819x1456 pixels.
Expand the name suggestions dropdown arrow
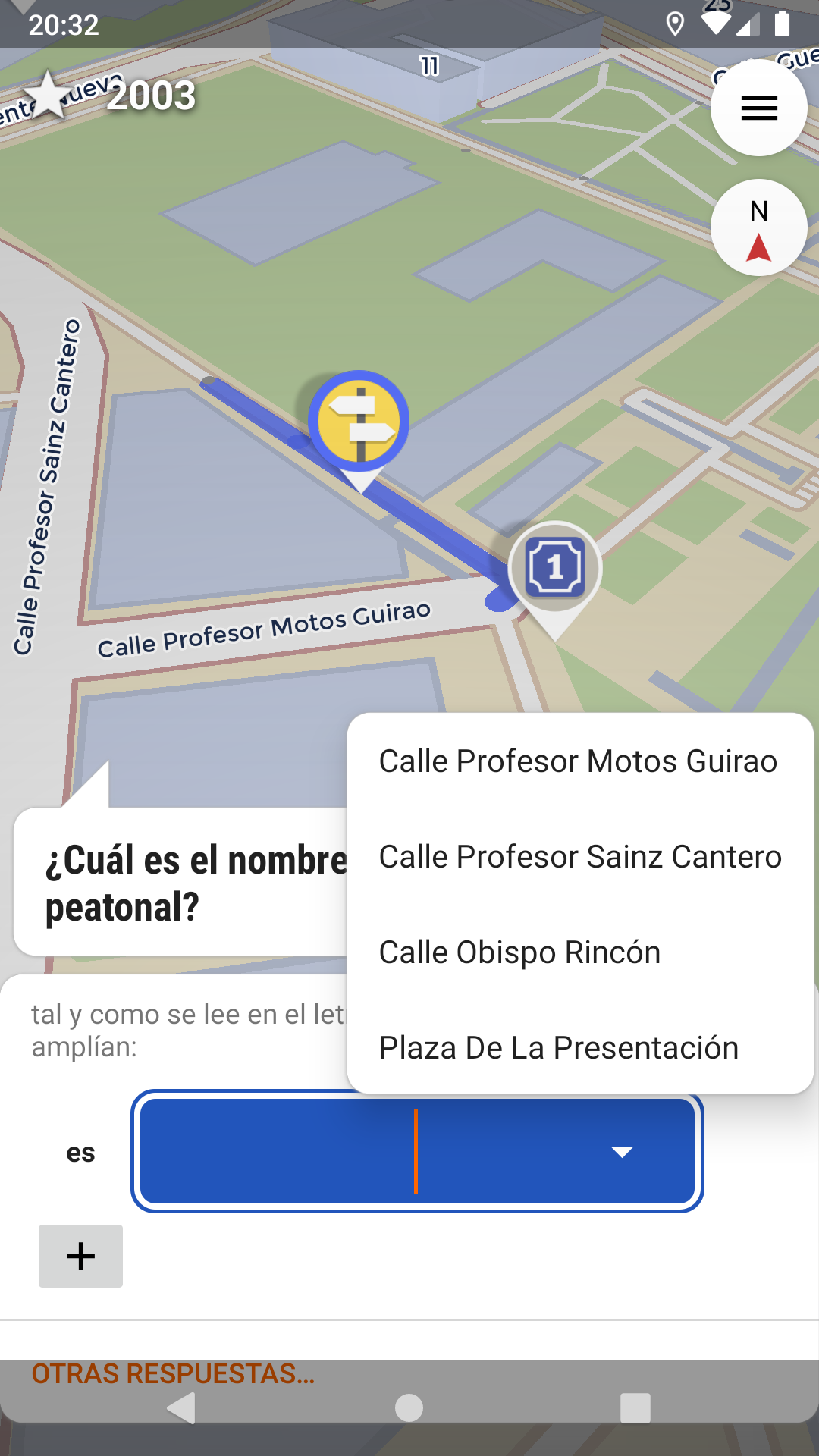(622, 1152)
